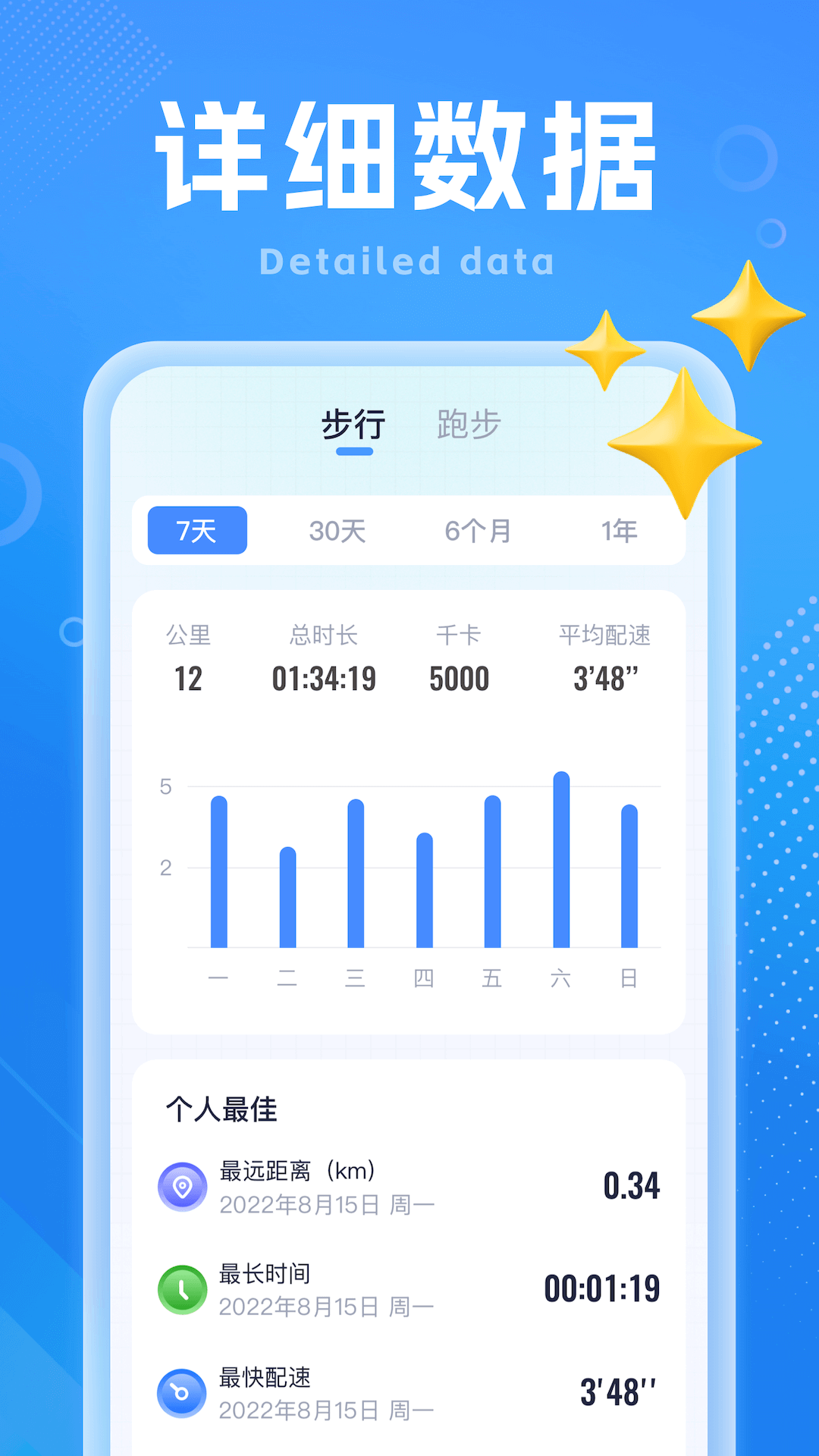Viewport: 819px width, 1456px height.
Task: Click the small star above the 跑步 tab
Action: tap(607, 350)
